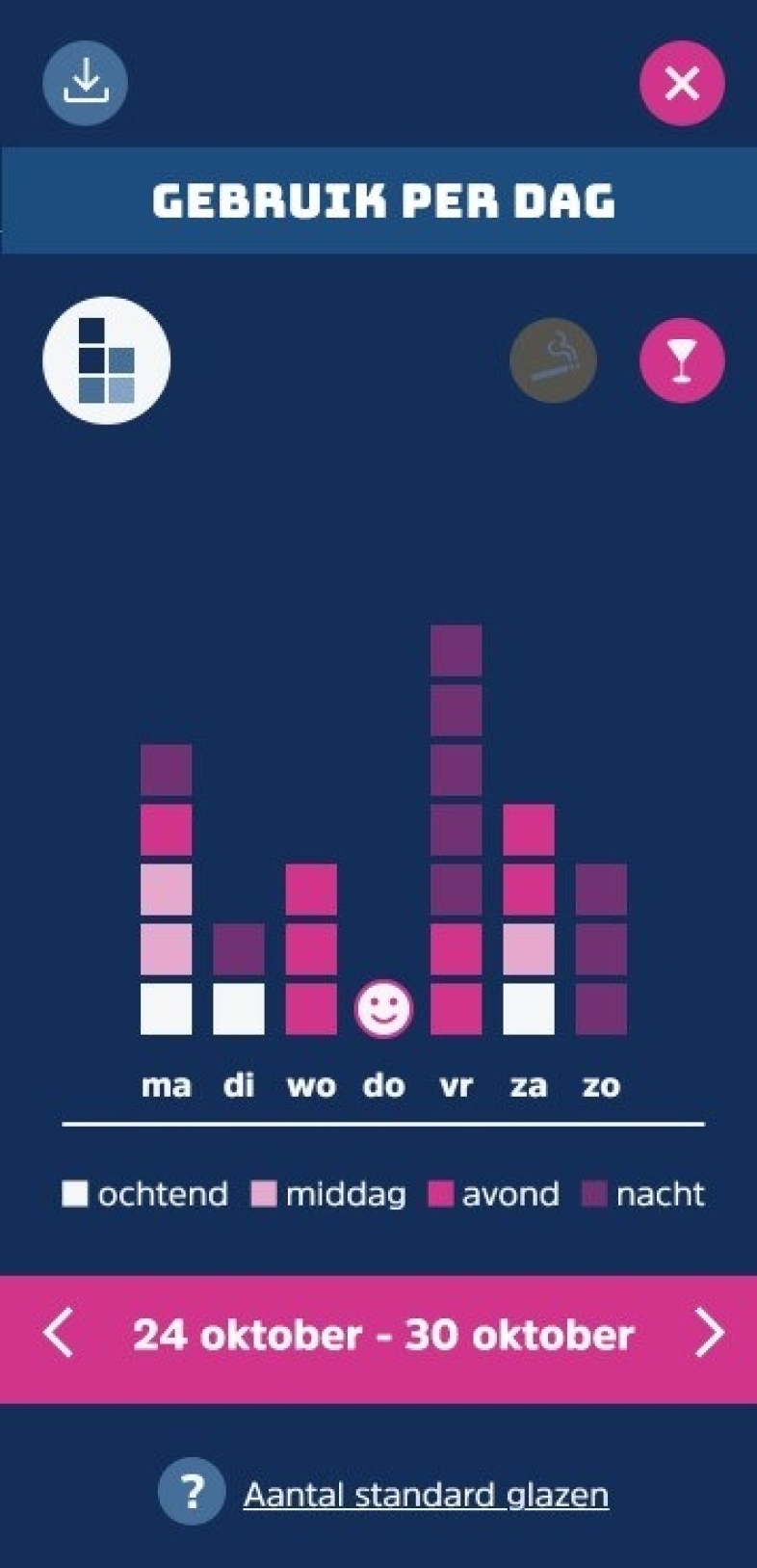Show alcohol usage with cocktail icon
Screen dimensions: 757x1568
click(682, 360)
